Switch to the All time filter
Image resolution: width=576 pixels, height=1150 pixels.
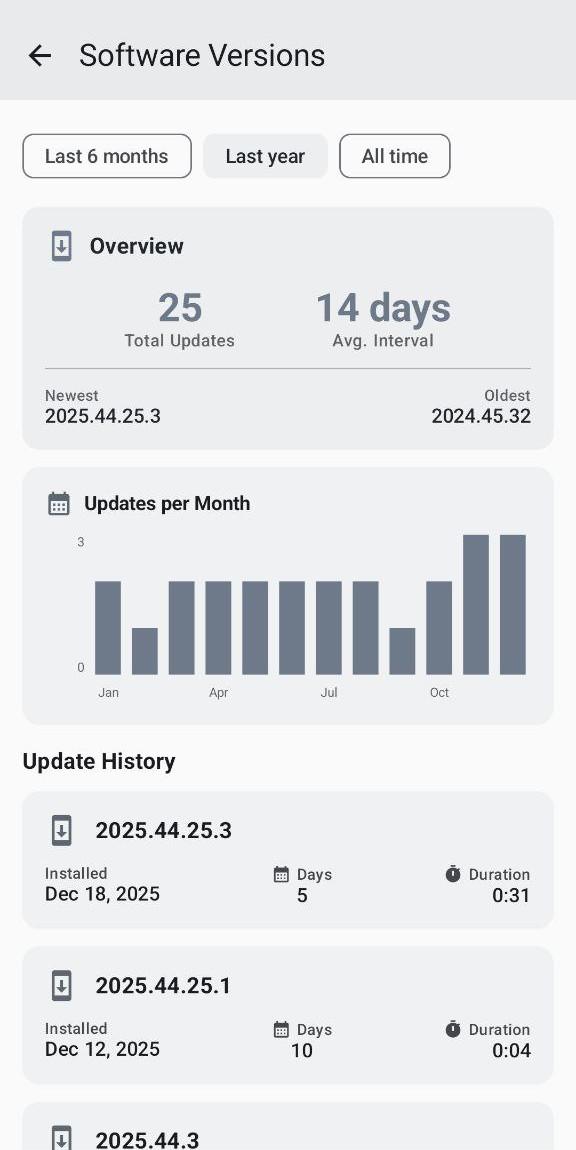click(395, 156)
